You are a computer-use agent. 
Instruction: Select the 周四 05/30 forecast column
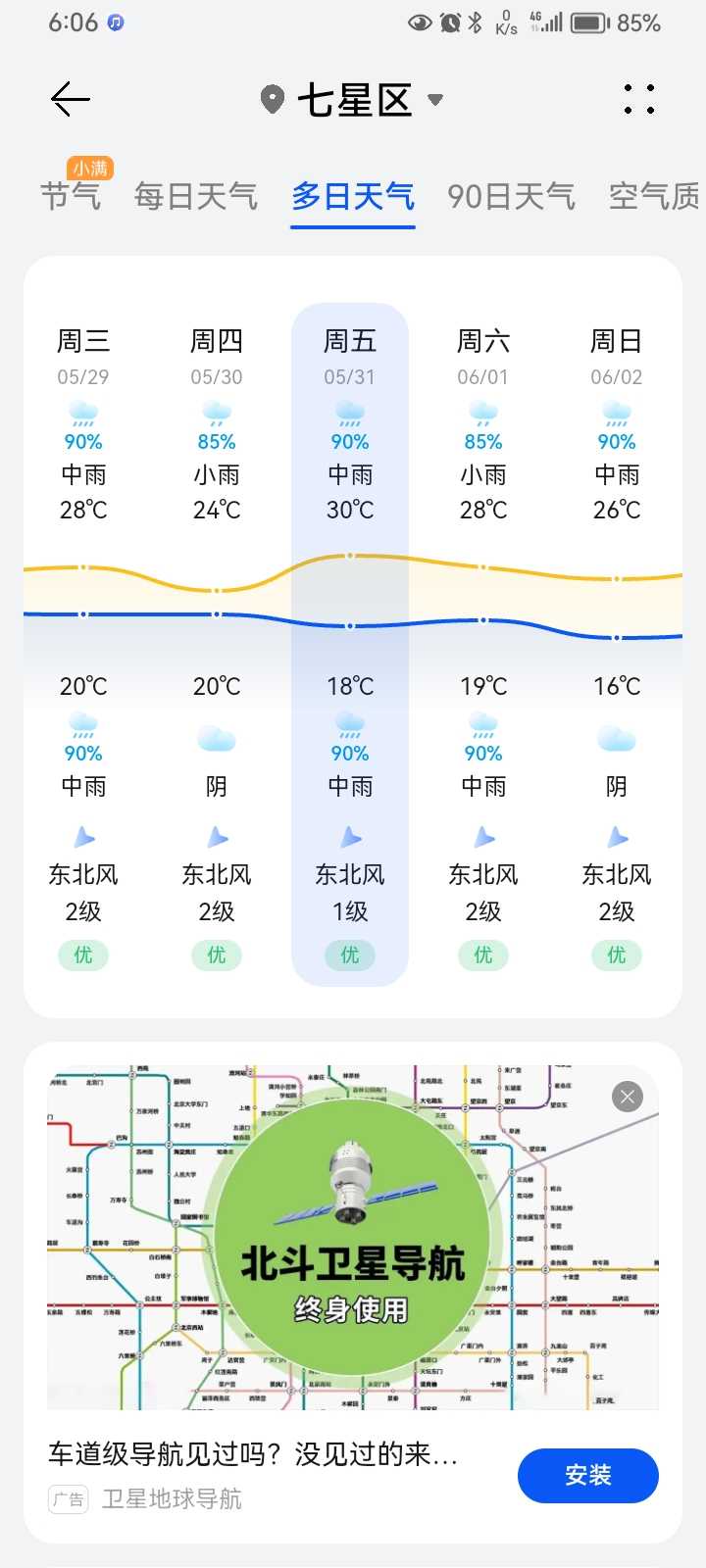click(217, 644)
